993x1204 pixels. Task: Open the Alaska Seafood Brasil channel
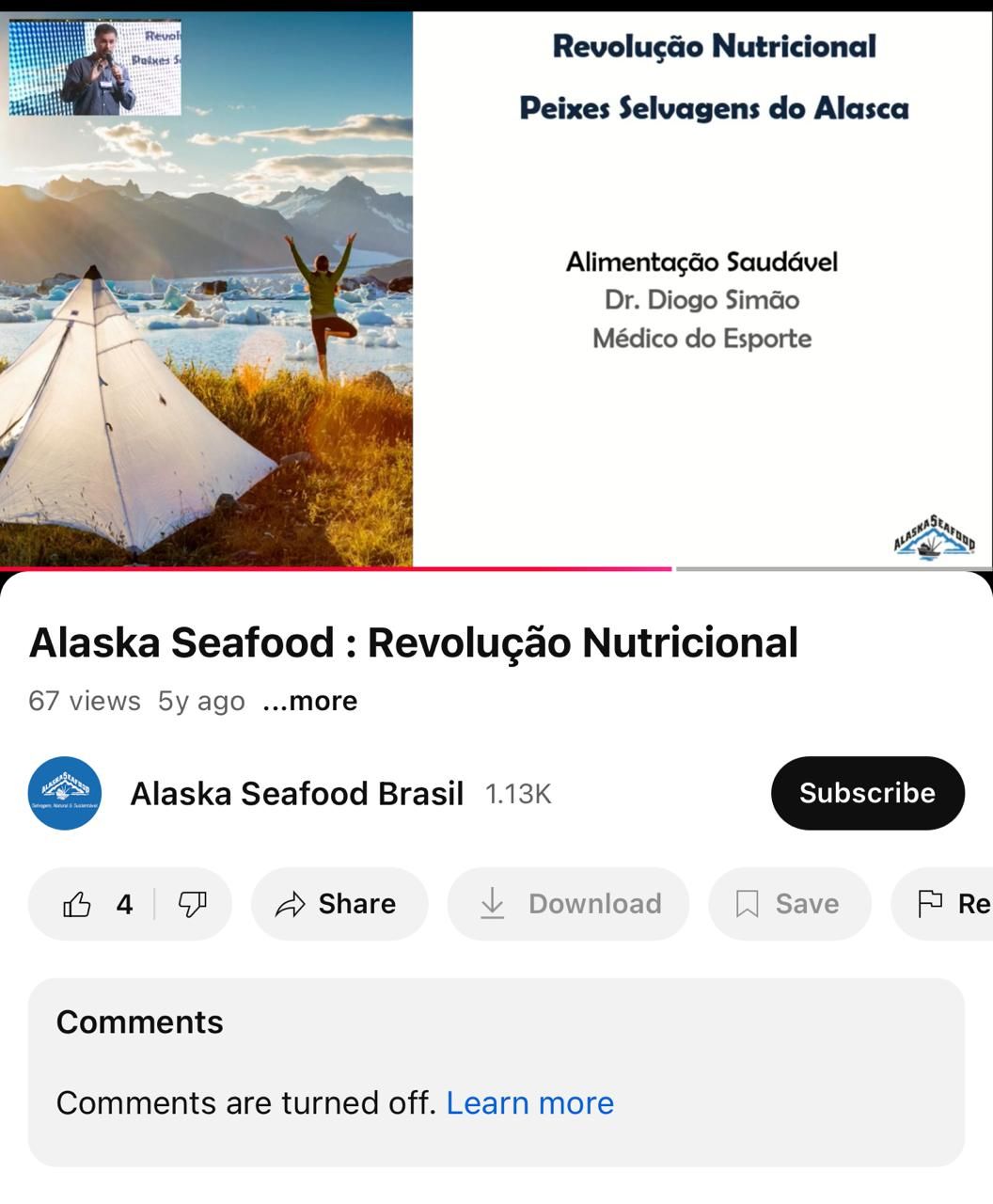[296, 793]
